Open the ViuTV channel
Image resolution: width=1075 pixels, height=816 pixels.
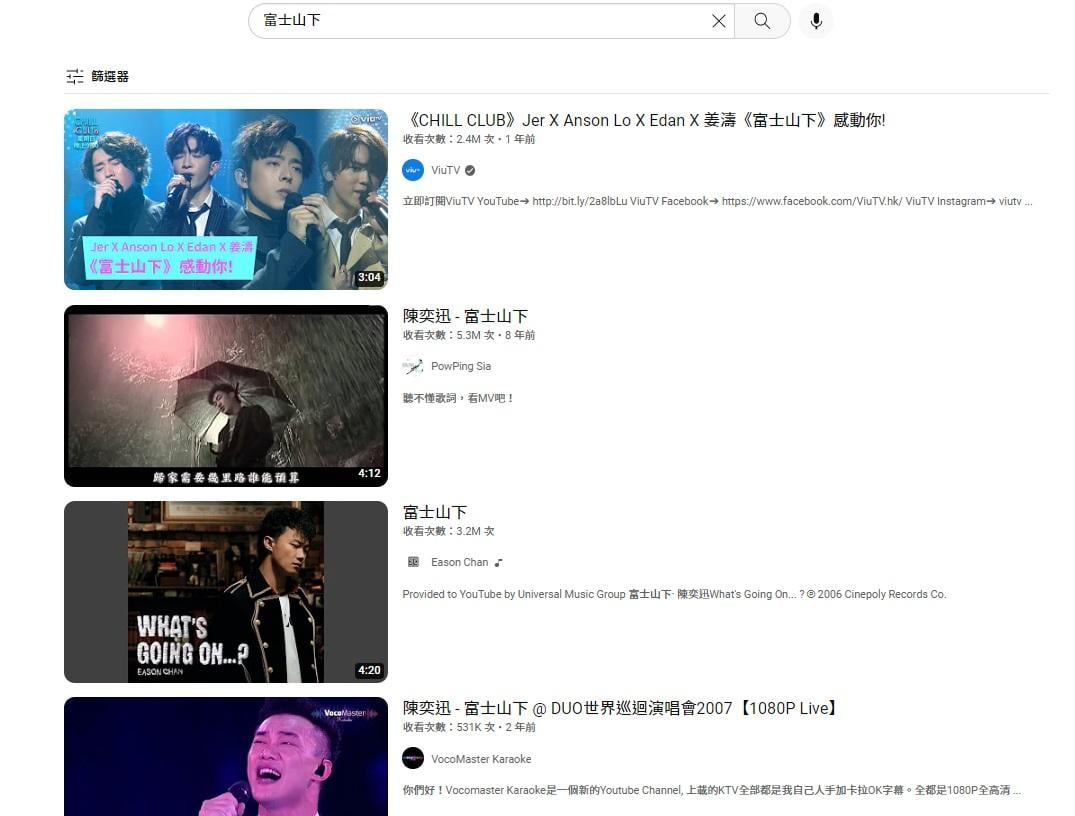(445, 170)
